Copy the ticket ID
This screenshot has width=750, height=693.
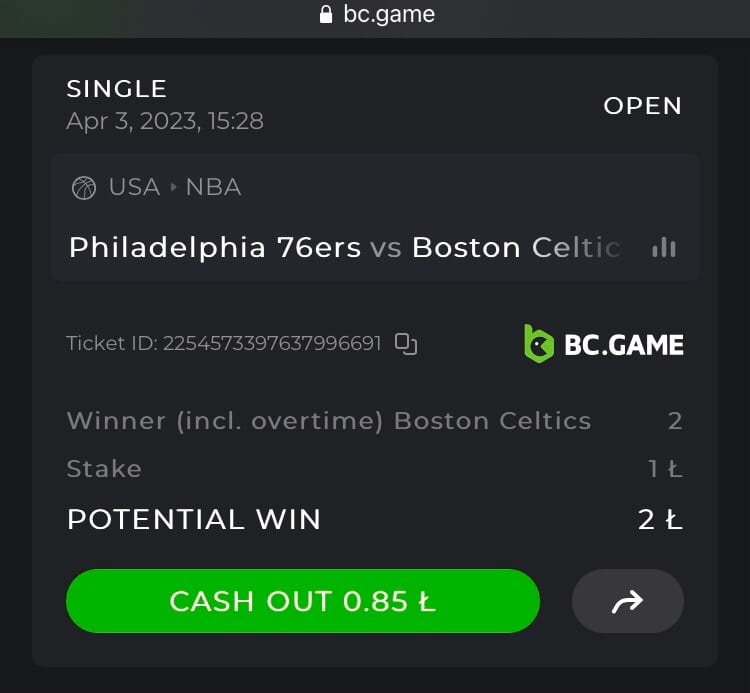[x=405, y=344]
